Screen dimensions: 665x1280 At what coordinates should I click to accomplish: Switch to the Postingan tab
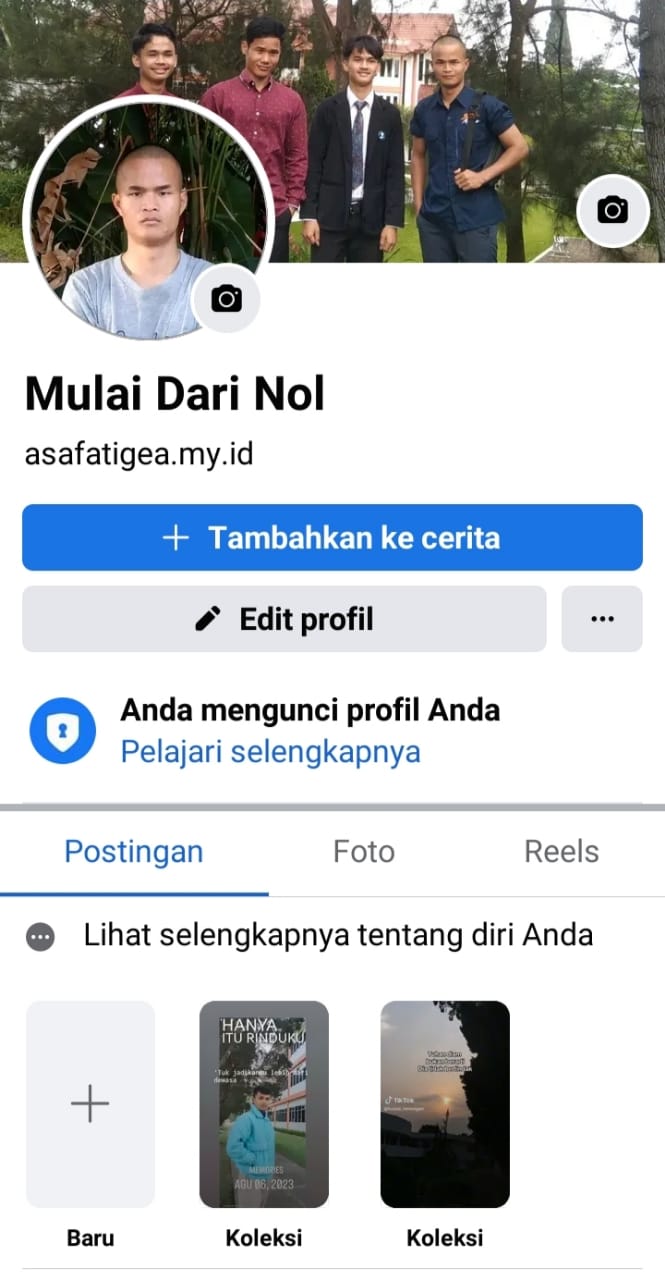(134, 852)
